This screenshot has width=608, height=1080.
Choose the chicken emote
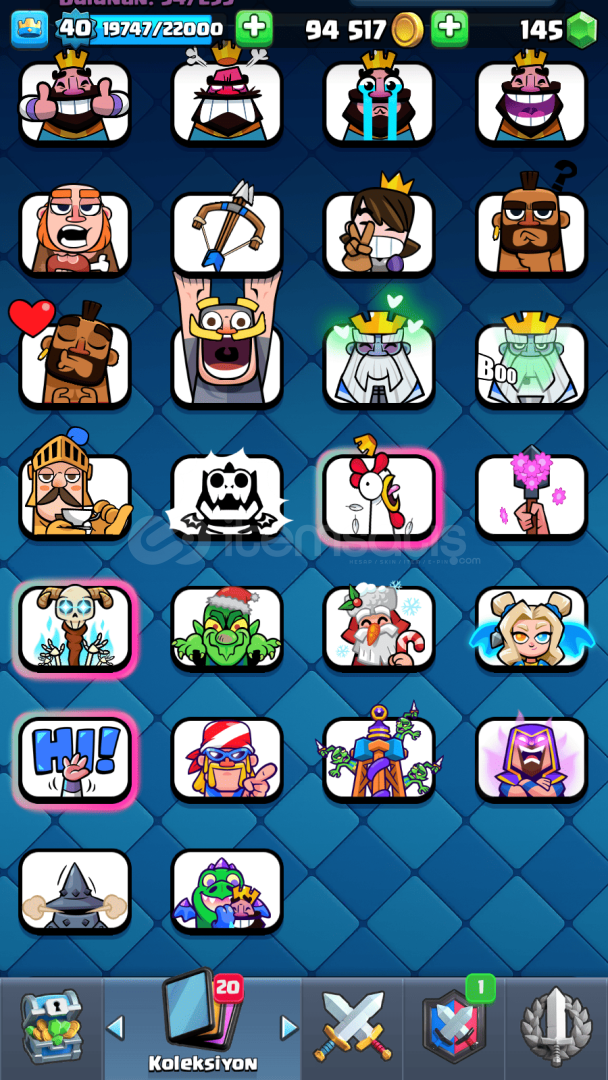(379, 496)
